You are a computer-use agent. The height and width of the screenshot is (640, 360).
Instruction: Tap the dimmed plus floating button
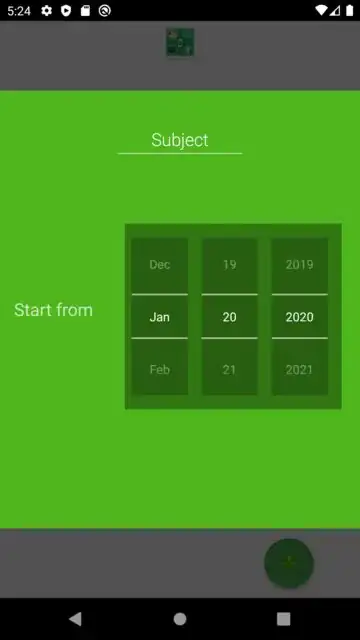[x=289, y=563]
